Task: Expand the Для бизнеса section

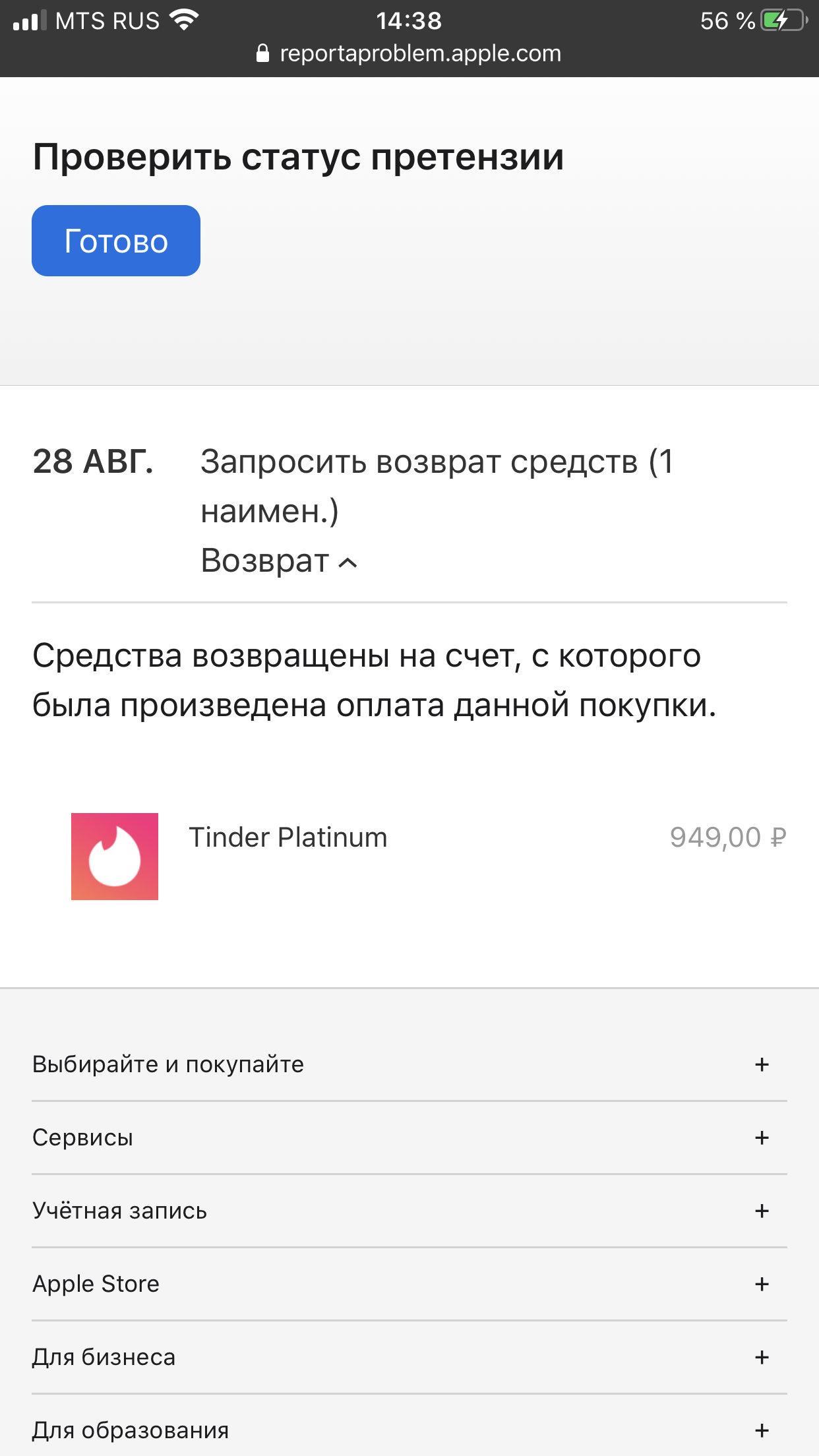Action: point(409,1357)
